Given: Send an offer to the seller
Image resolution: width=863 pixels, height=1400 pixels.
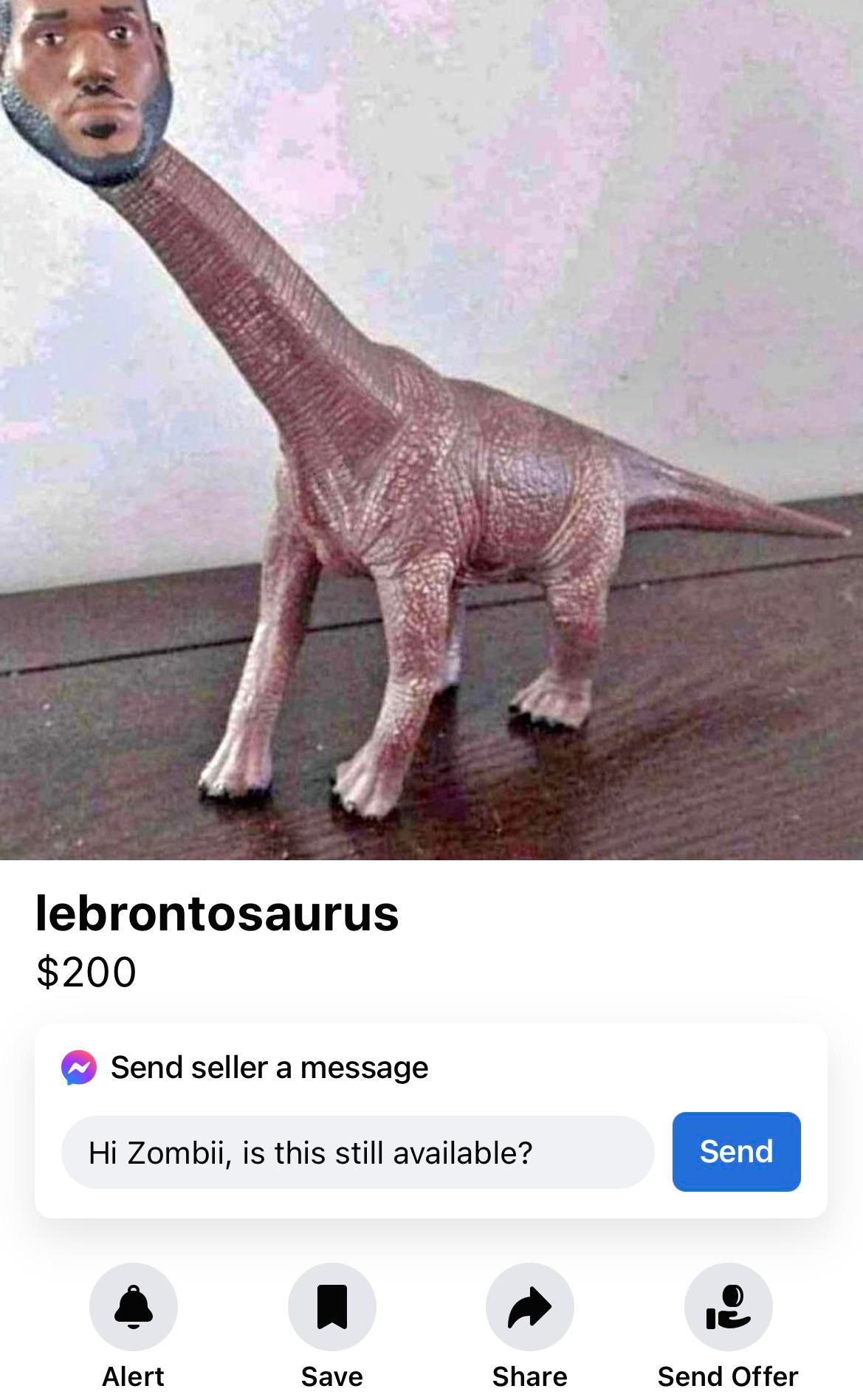Looking at the screenshot, I should click(728, 1306).
